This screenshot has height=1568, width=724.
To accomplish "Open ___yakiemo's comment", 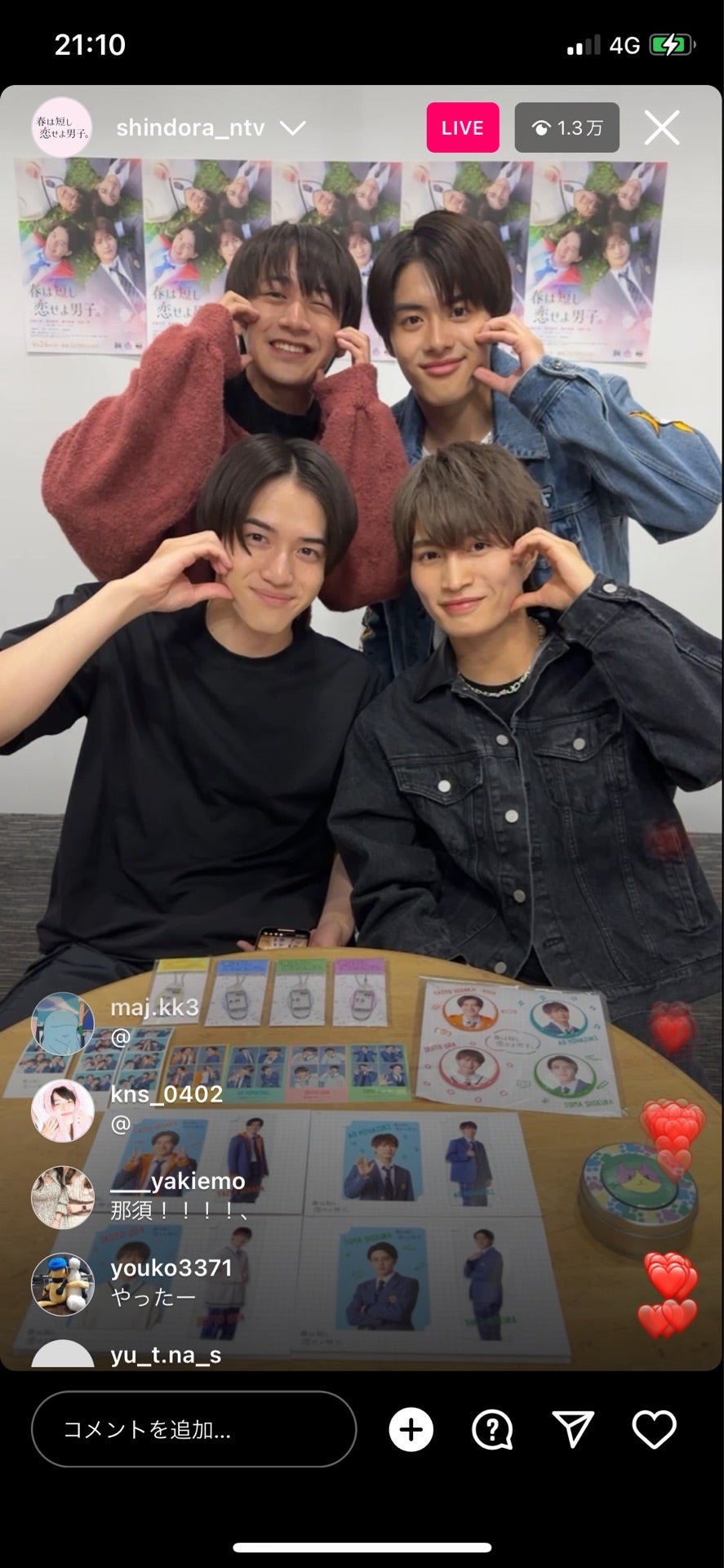I will click(178, 1194).
